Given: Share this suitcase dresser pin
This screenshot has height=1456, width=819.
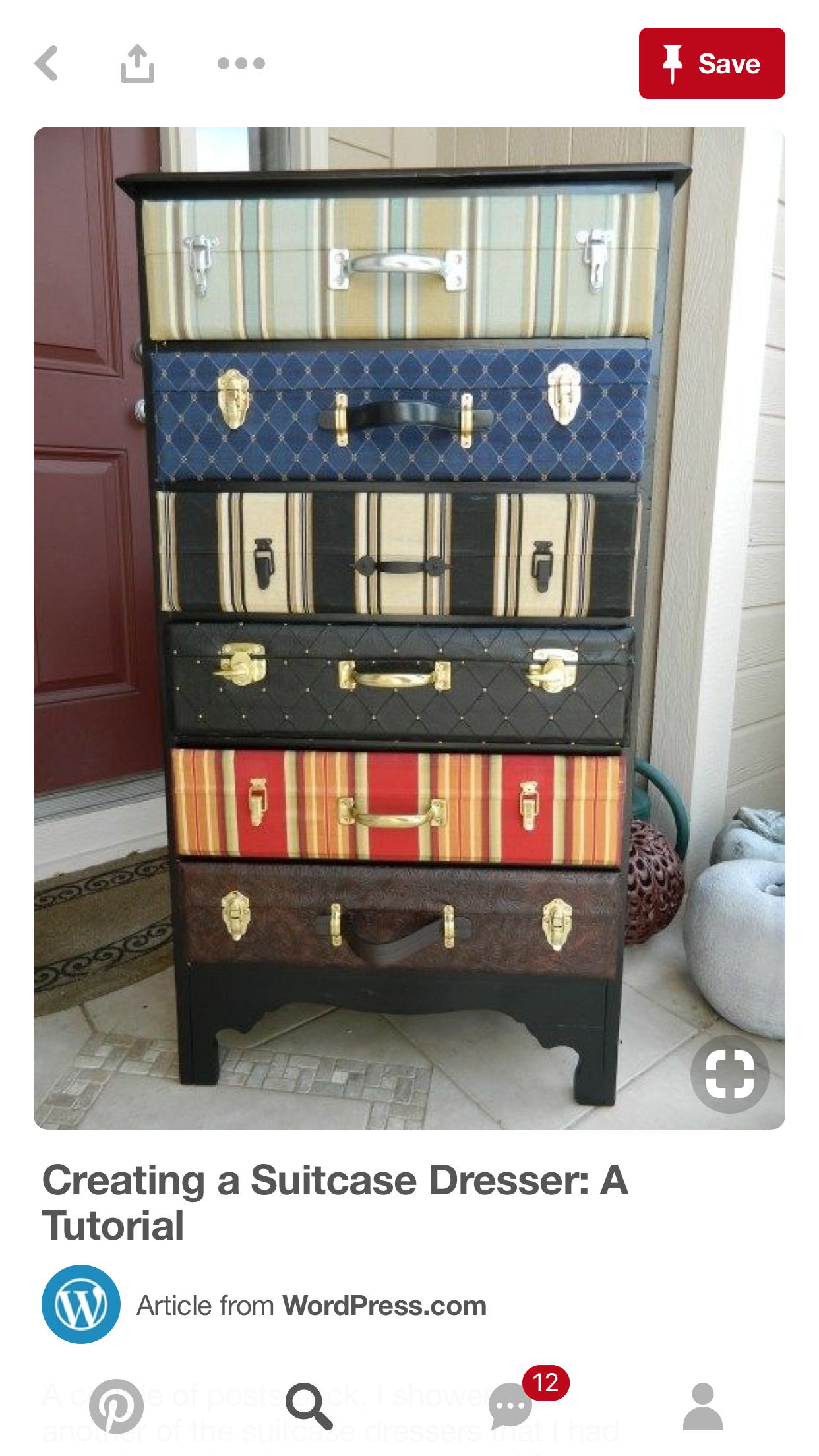Looking at the screenshot, I should [137, 63].
